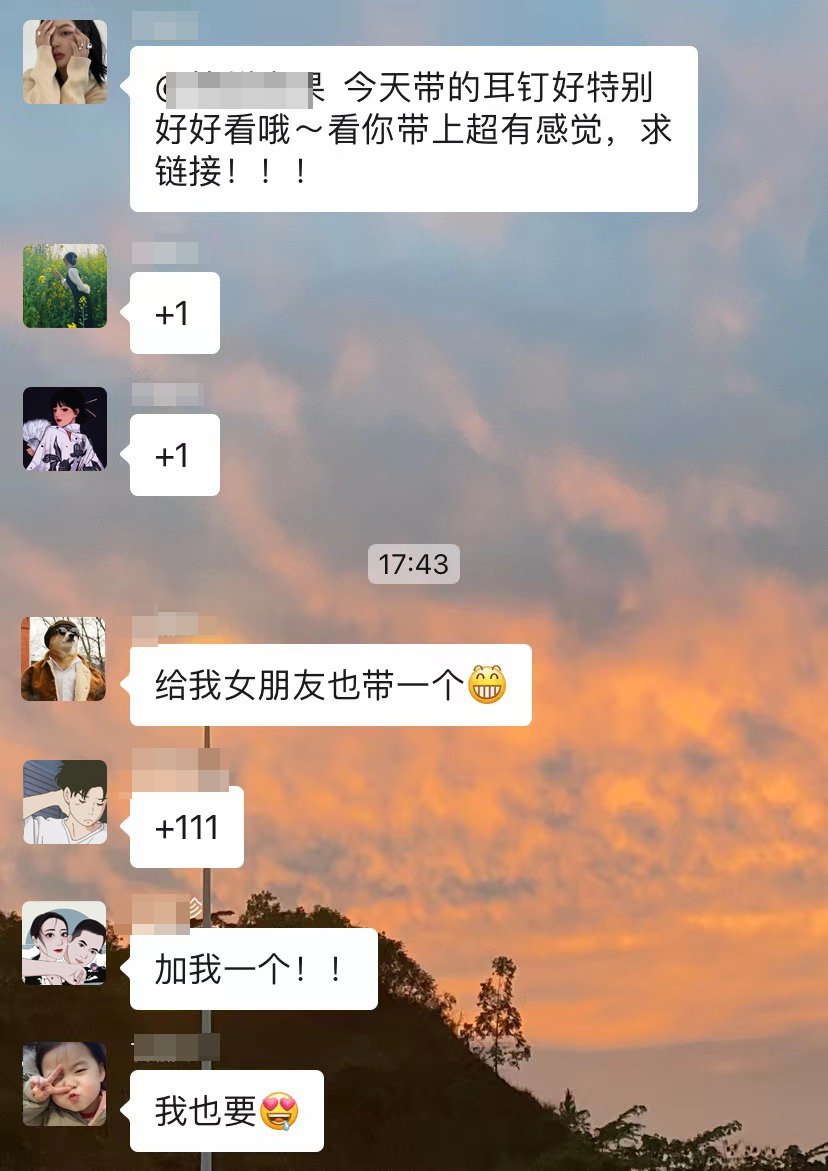Screen dimensions: 828x1171
Task: Open avatar beside the second +1 message
Action: pyautogui.click(x=65, y=429)
